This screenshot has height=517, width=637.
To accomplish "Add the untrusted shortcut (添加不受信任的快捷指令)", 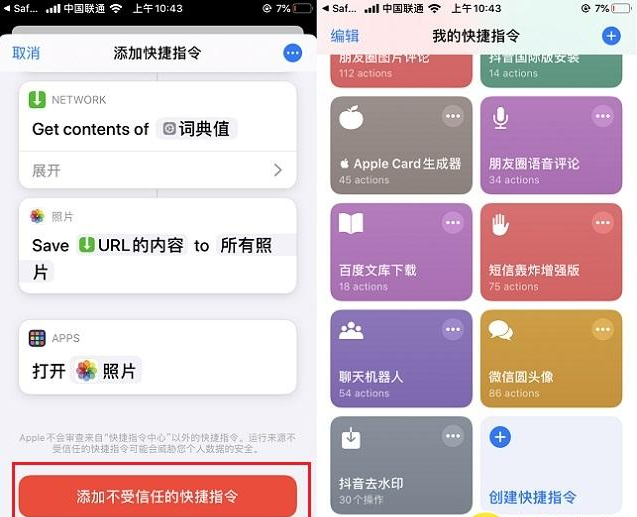I will [x=158, y=496].
